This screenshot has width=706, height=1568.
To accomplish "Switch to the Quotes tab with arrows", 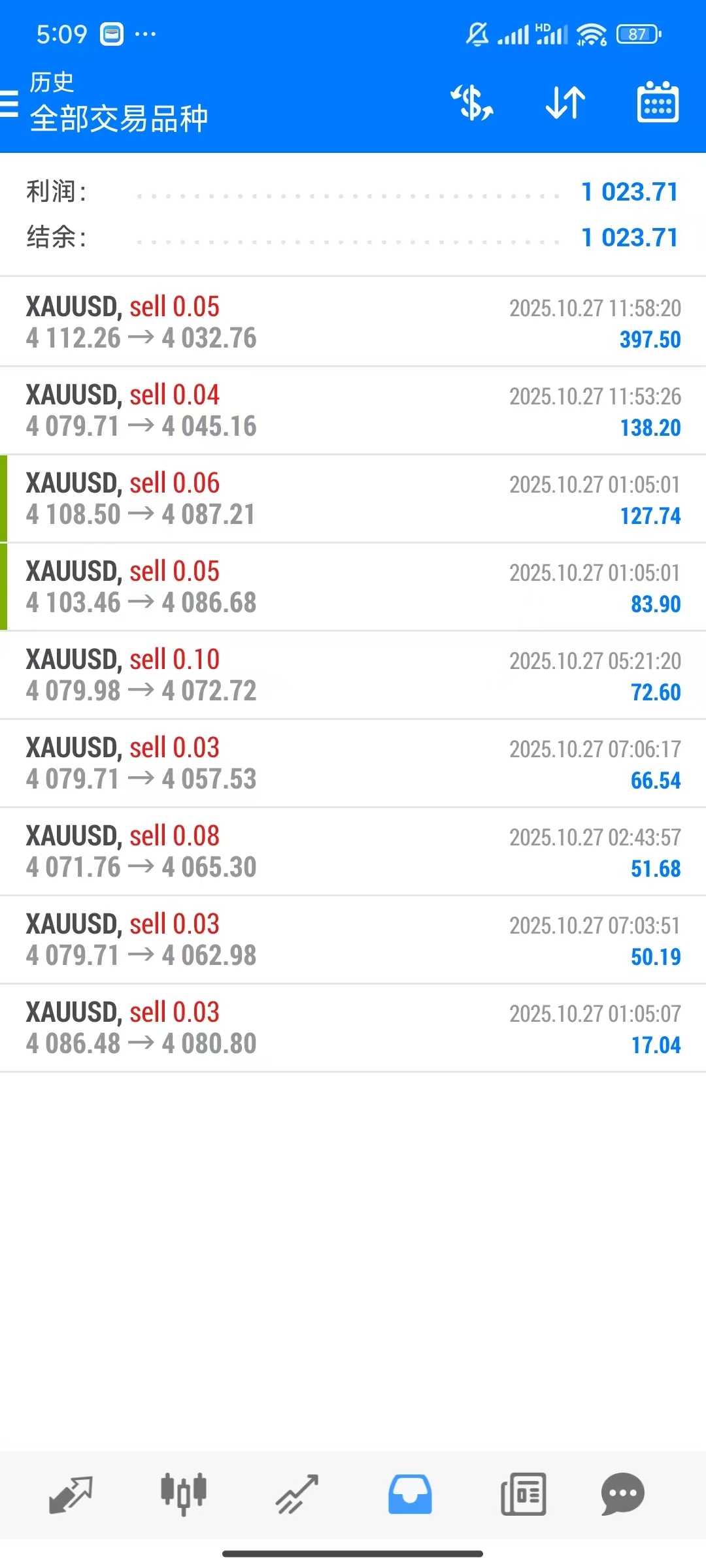I will coord(71,1494).
